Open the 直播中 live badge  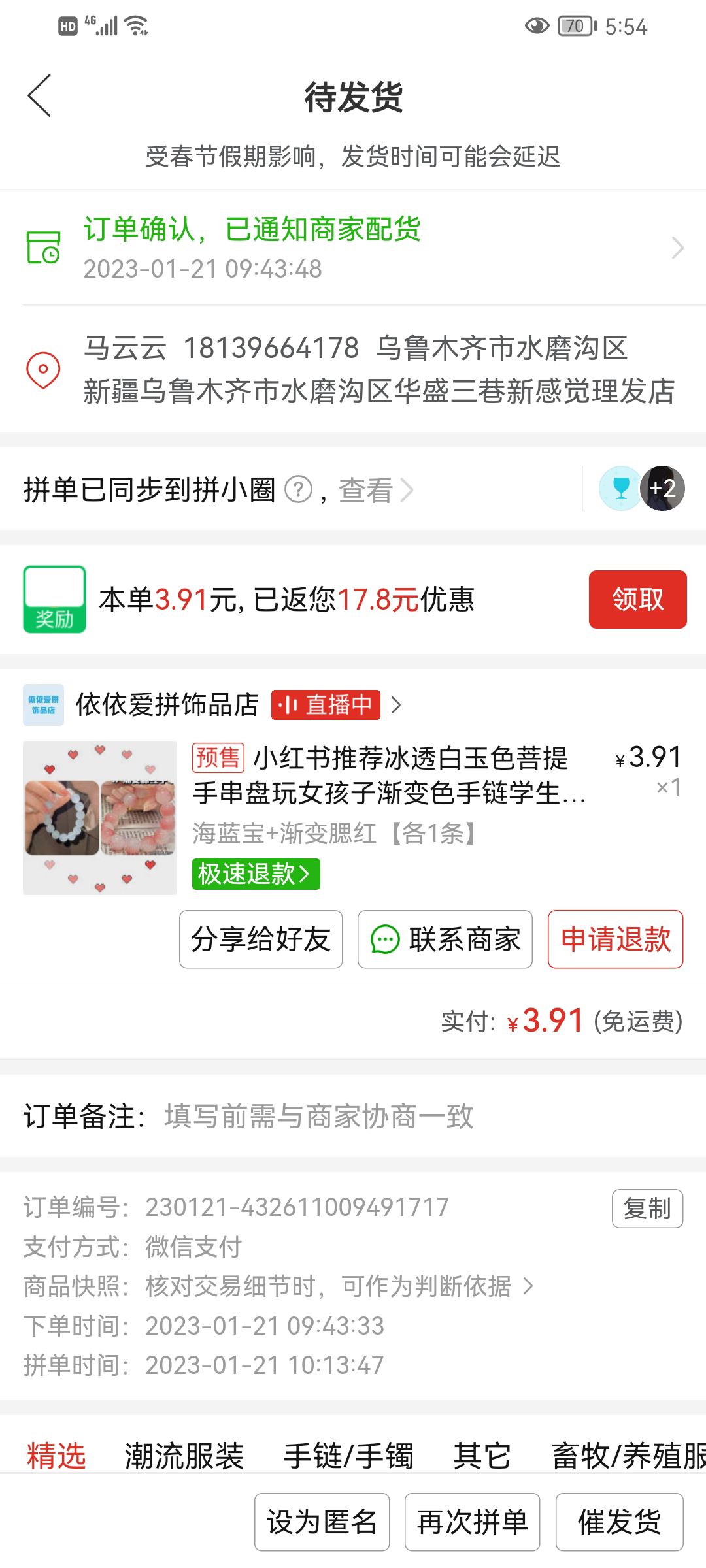coord(326,705)
